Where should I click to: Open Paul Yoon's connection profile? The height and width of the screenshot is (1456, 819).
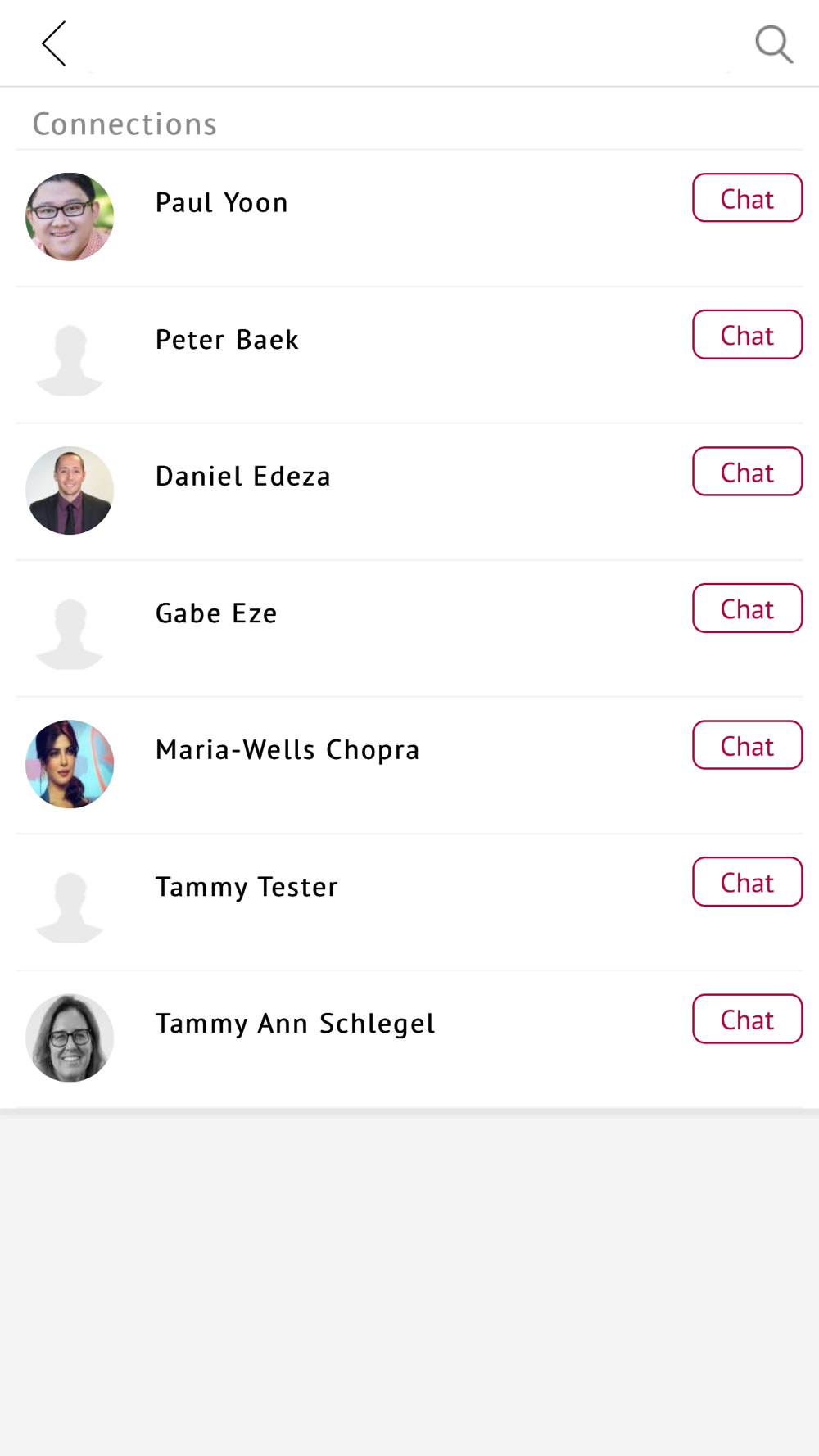click(x=222, y=203)
